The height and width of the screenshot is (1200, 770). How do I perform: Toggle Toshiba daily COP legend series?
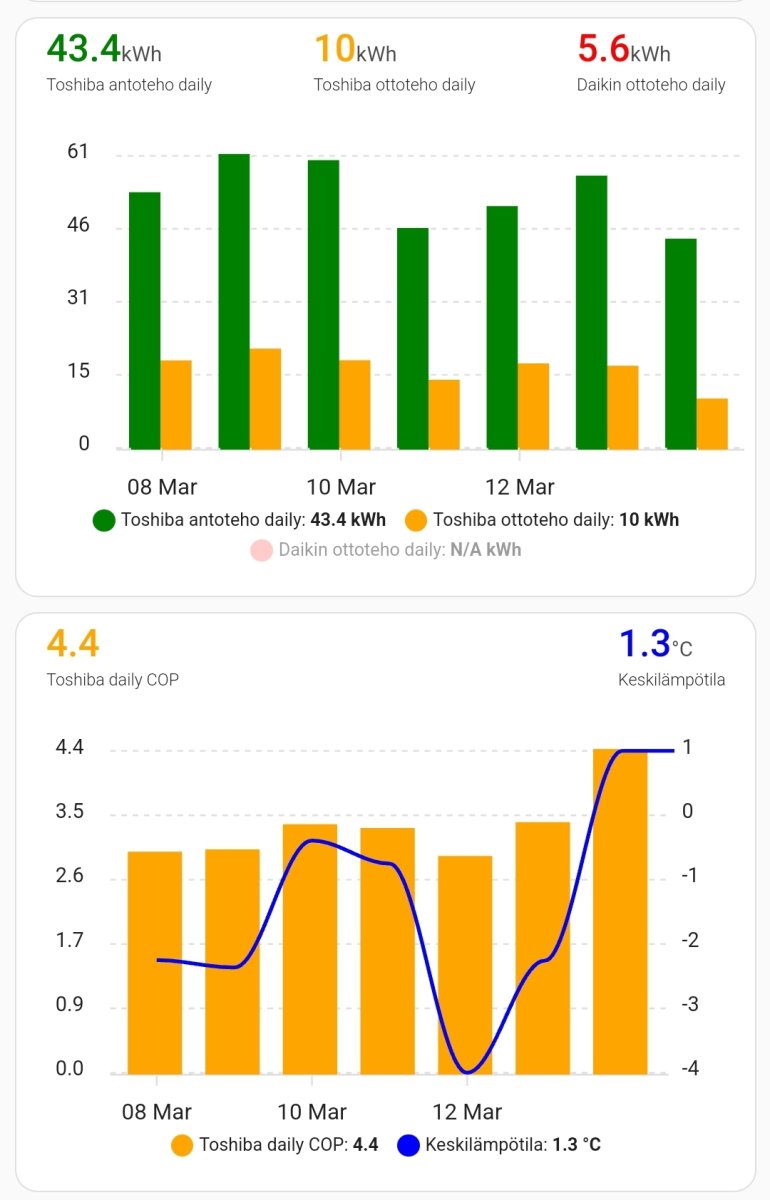274,1145
